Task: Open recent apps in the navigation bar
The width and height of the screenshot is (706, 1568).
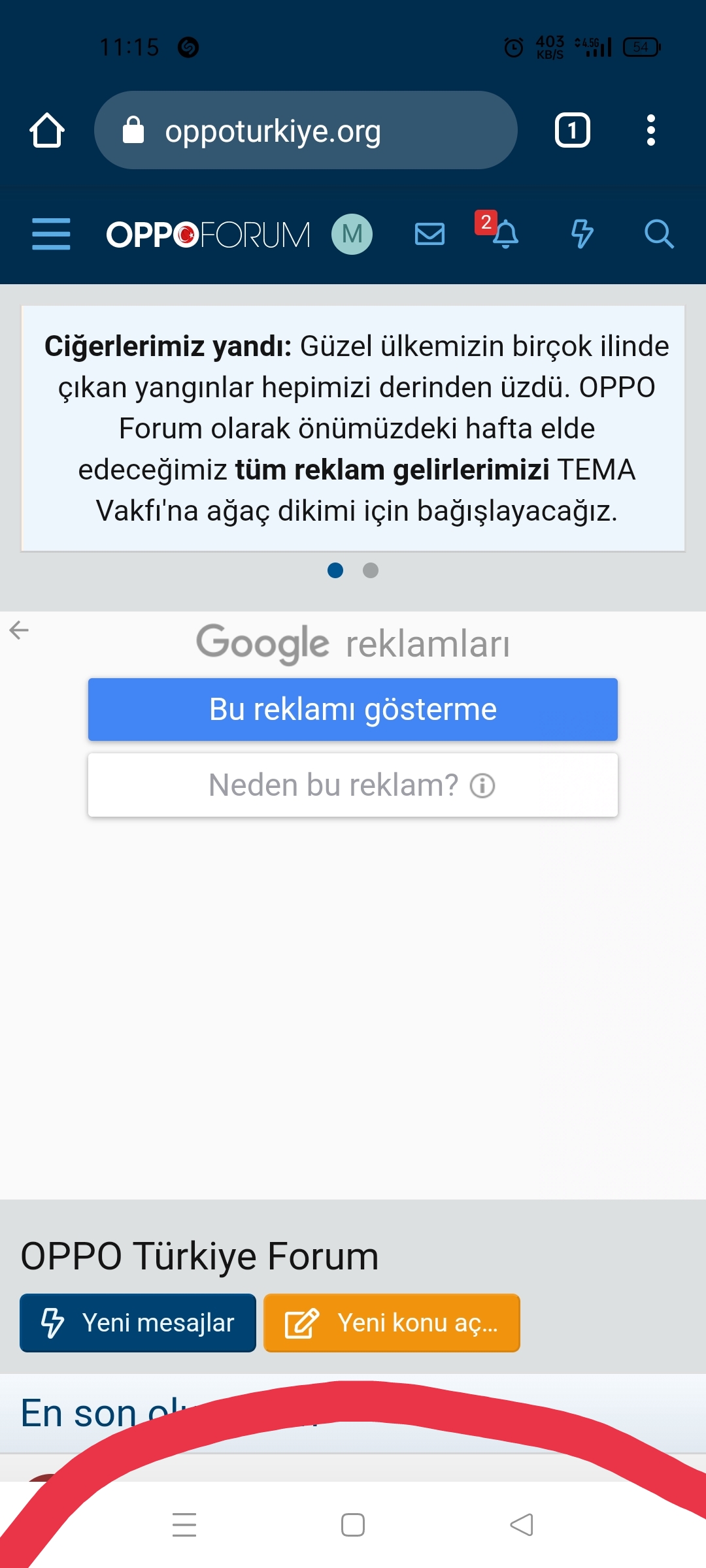Action: (x=184, y=1525)
